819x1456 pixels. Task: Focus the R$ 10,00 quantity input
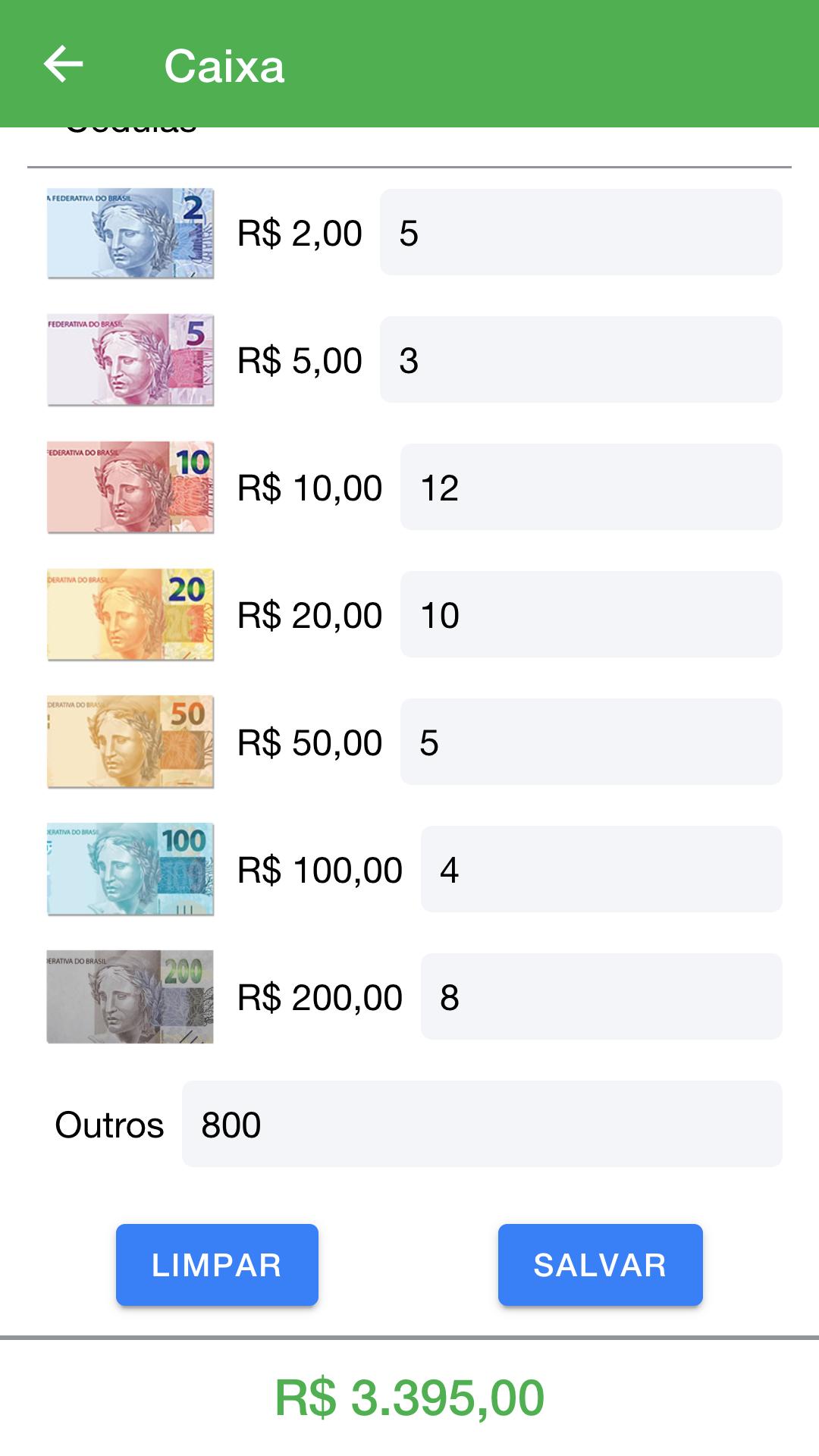click(591, 487)
